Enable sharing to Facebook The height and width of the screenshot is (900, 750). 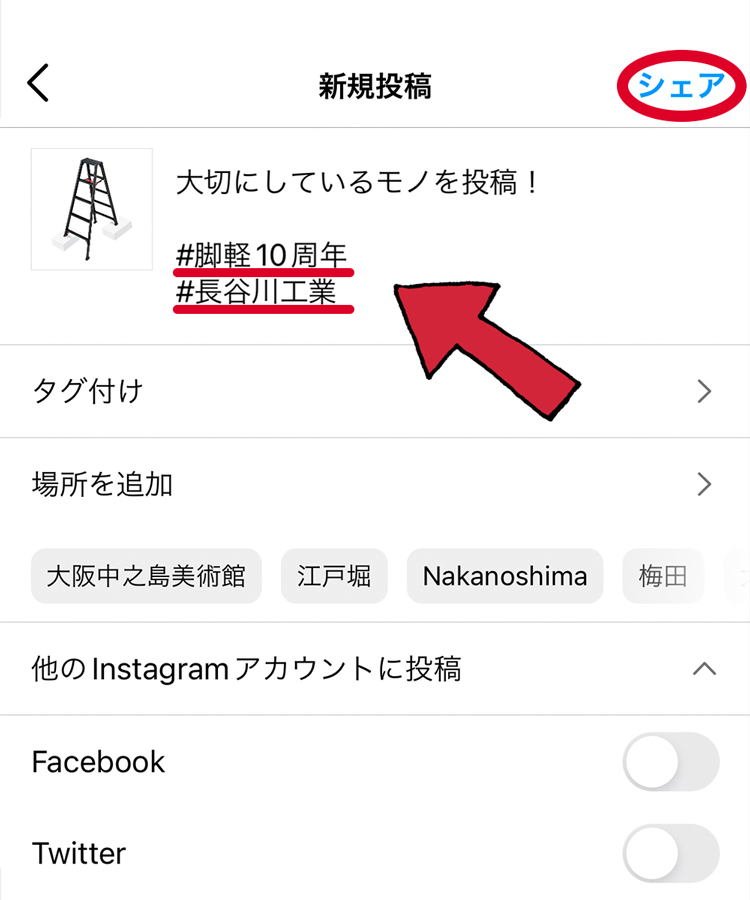click(671, 762)
